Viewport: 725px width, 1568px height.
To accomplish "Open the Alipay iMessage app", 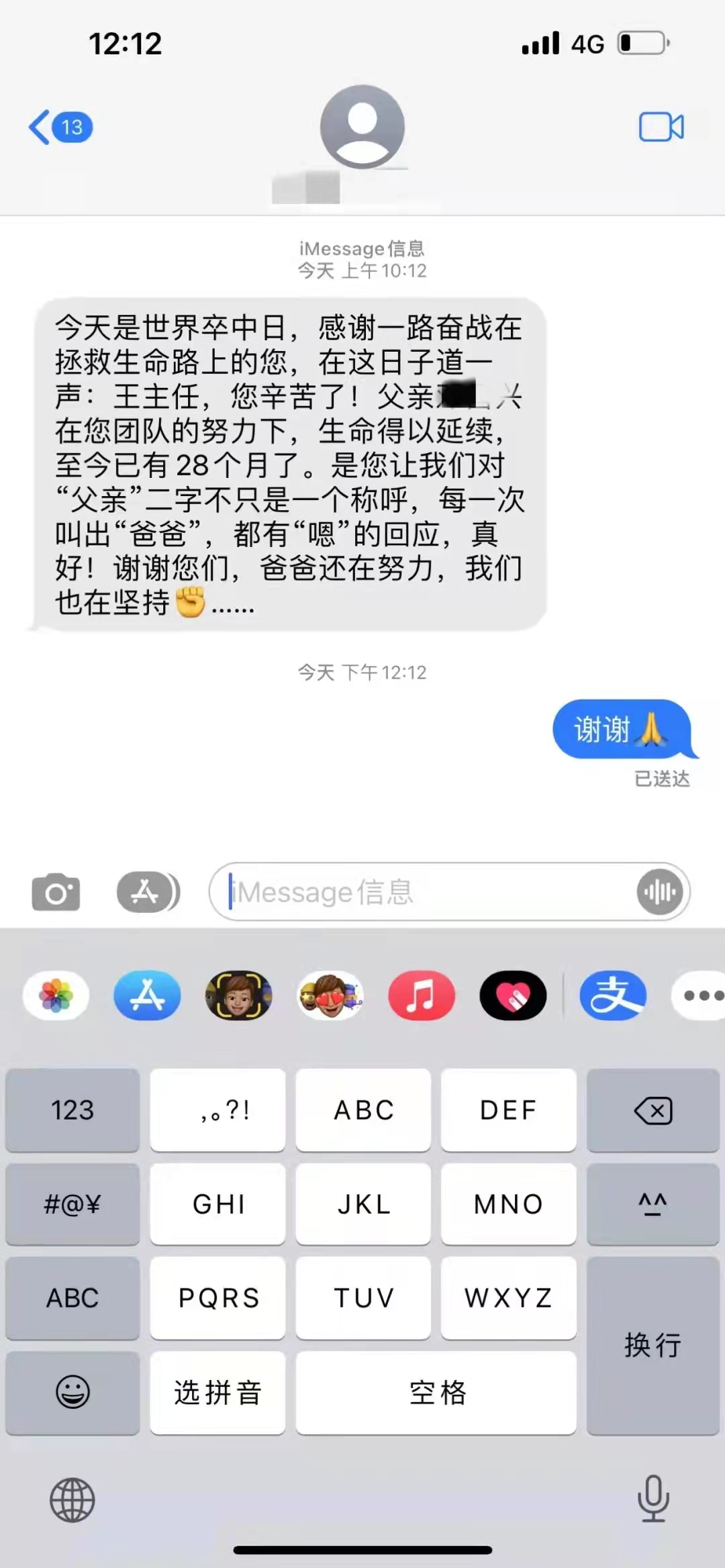I will click(x=614, y=995).
